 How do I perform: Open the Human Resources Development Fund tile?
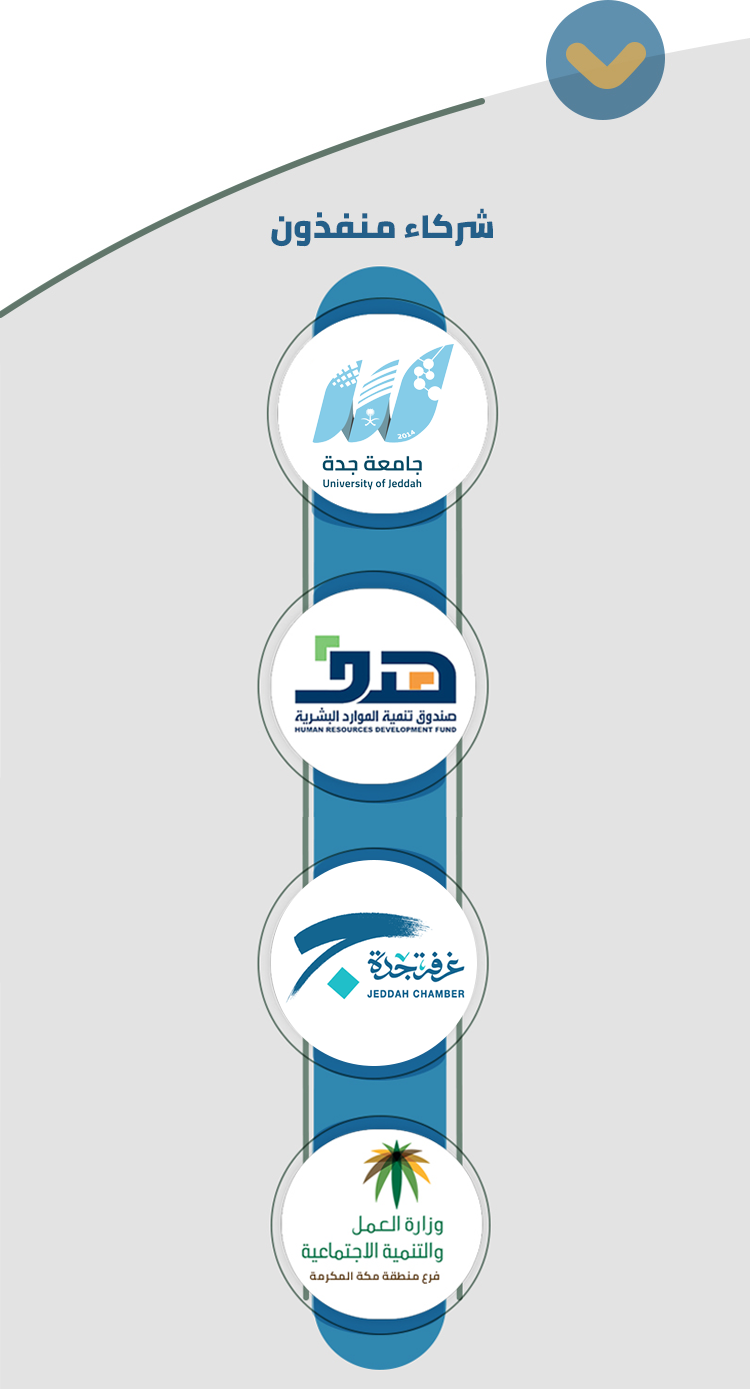tap(374, 685)
